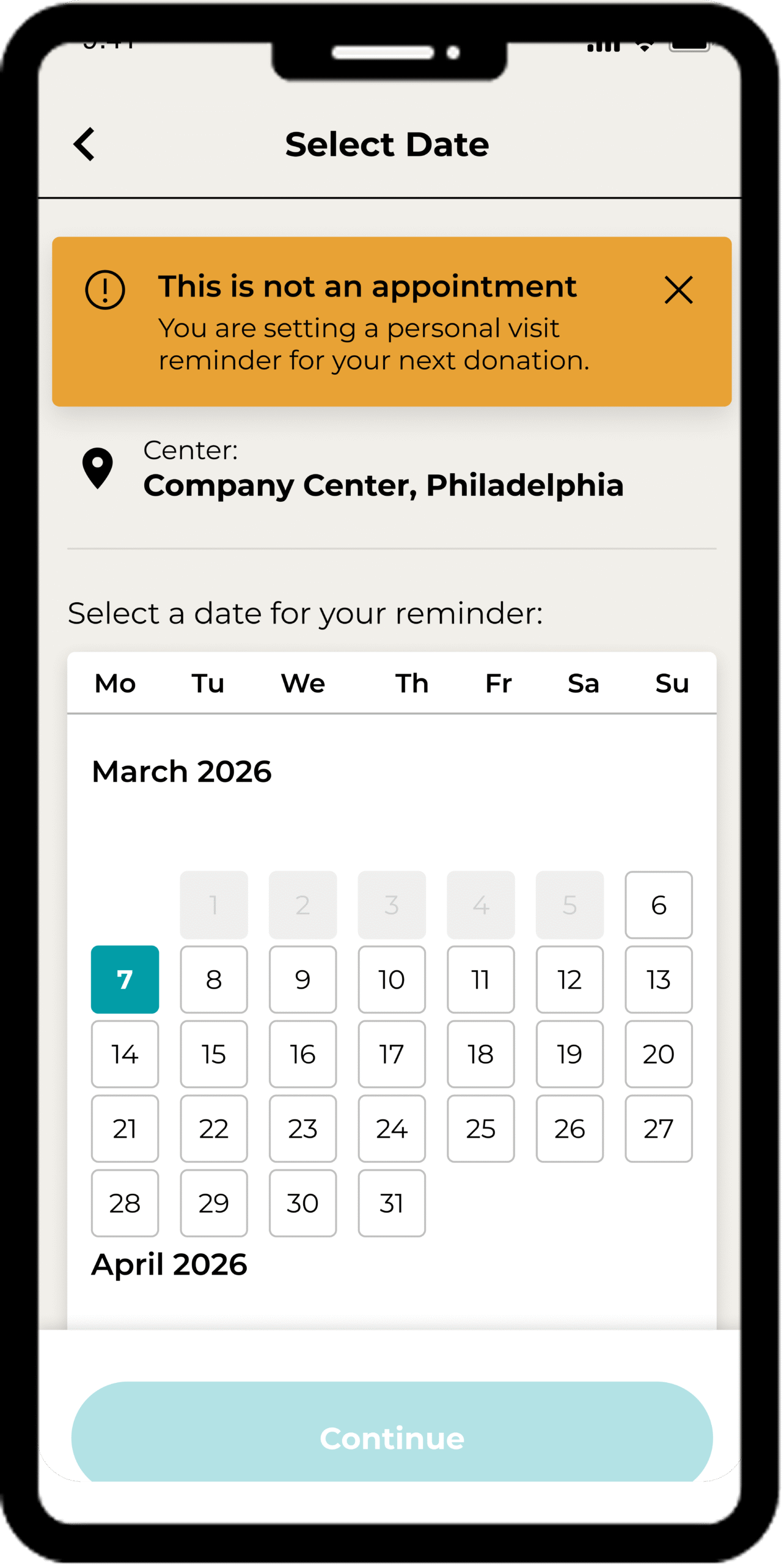
Task: Tap the March 2026 month heading
Action: click(x=181, y=771)
